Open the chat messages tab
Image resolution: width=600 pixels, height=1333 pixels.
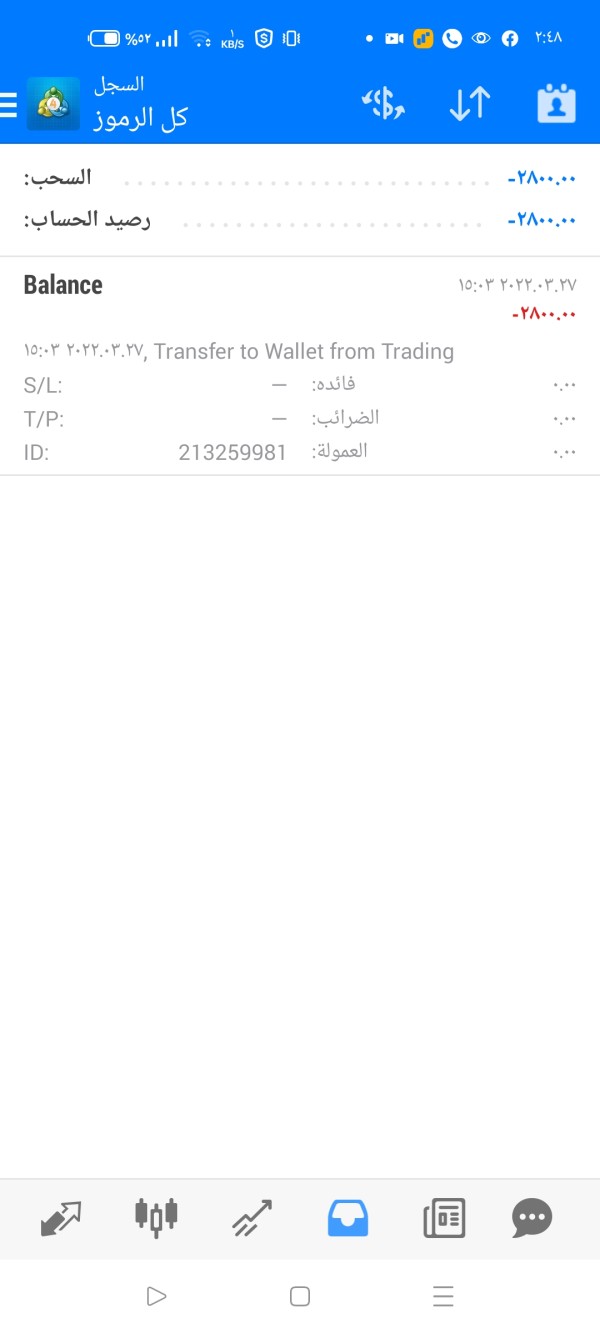pyautogui.click(x=532, y=1218)
